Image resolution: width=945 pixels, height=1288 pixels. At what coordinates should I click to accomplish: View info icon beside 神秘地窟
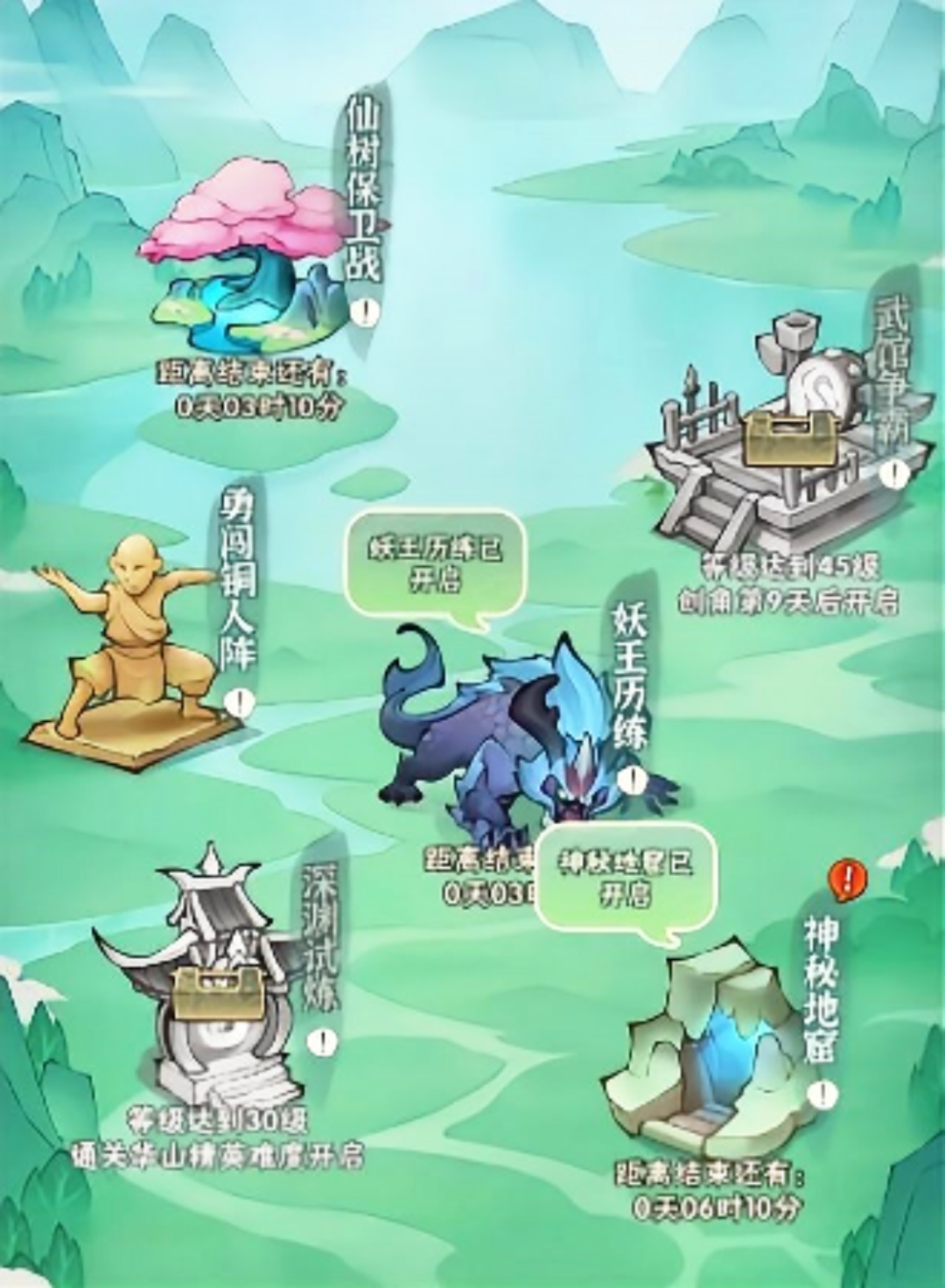[x=823, y=1094]
